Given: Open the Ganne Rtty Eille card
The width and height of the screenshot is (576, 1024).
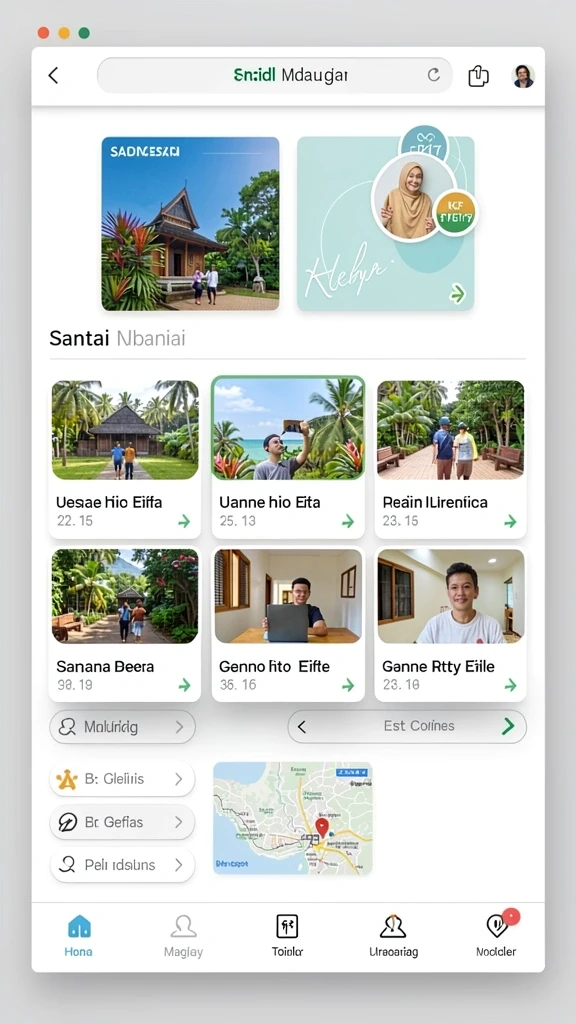Looking at the screenshot, I should tap(451, 624).
